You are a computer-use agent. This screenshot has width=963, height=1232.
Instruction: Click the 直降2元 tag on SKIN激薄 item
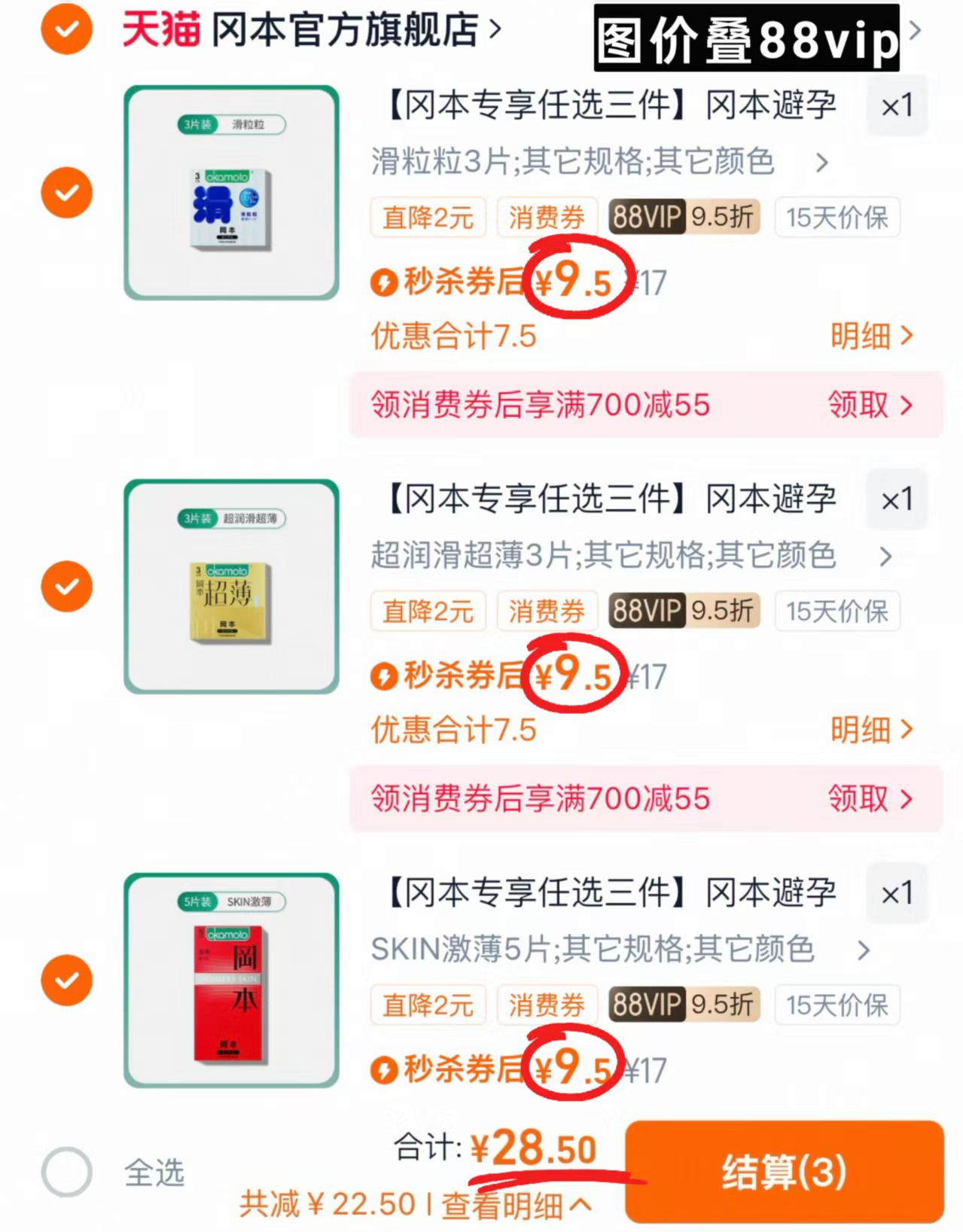[428, 1005]
